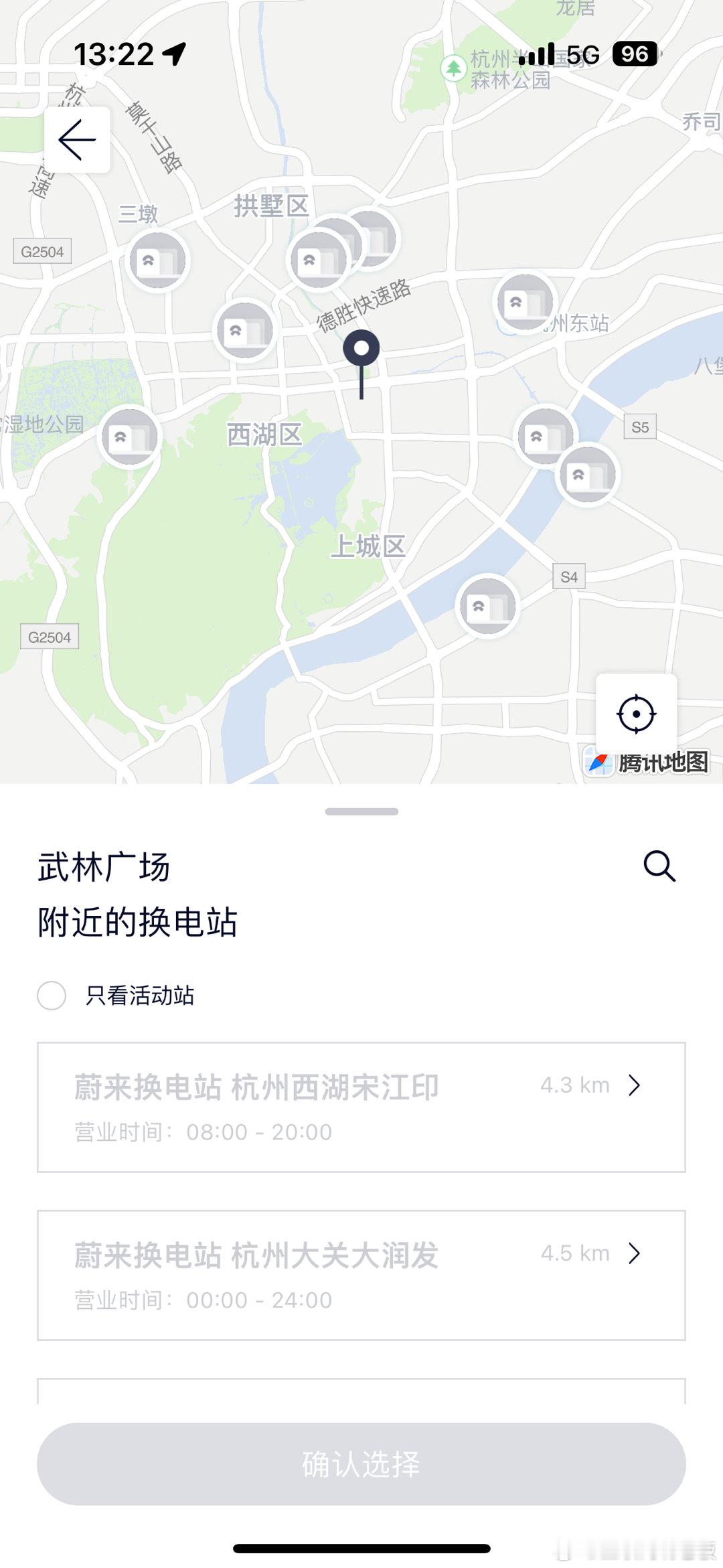
Task: Expand details for 杭州西湖宋江印 station via chevron
Action: pyautogui.click(x=634, y=1085)
